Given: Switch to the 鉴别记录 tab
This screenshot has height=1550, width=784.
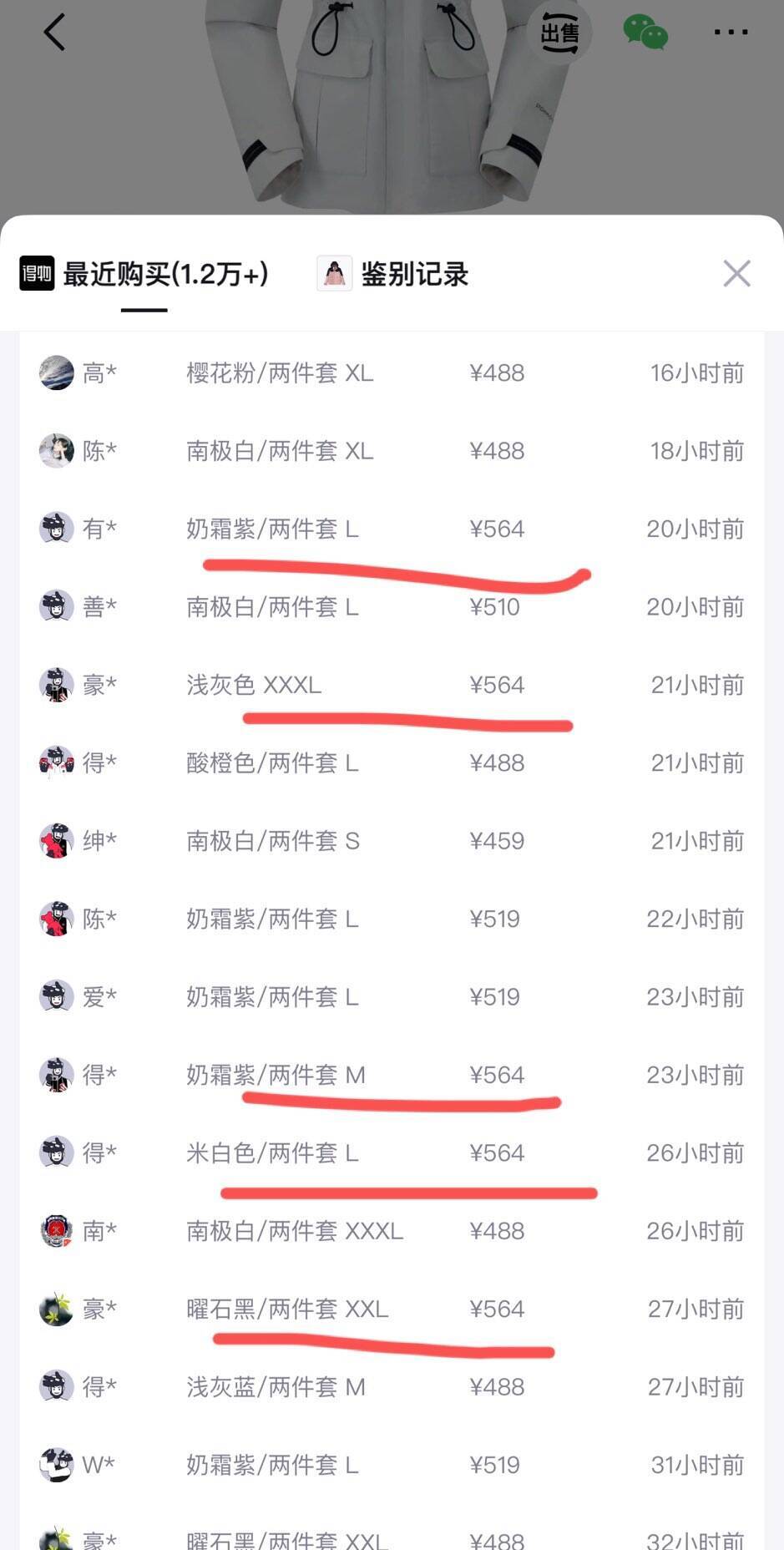Looking at the screenshot, I should [x=393, y=274].
